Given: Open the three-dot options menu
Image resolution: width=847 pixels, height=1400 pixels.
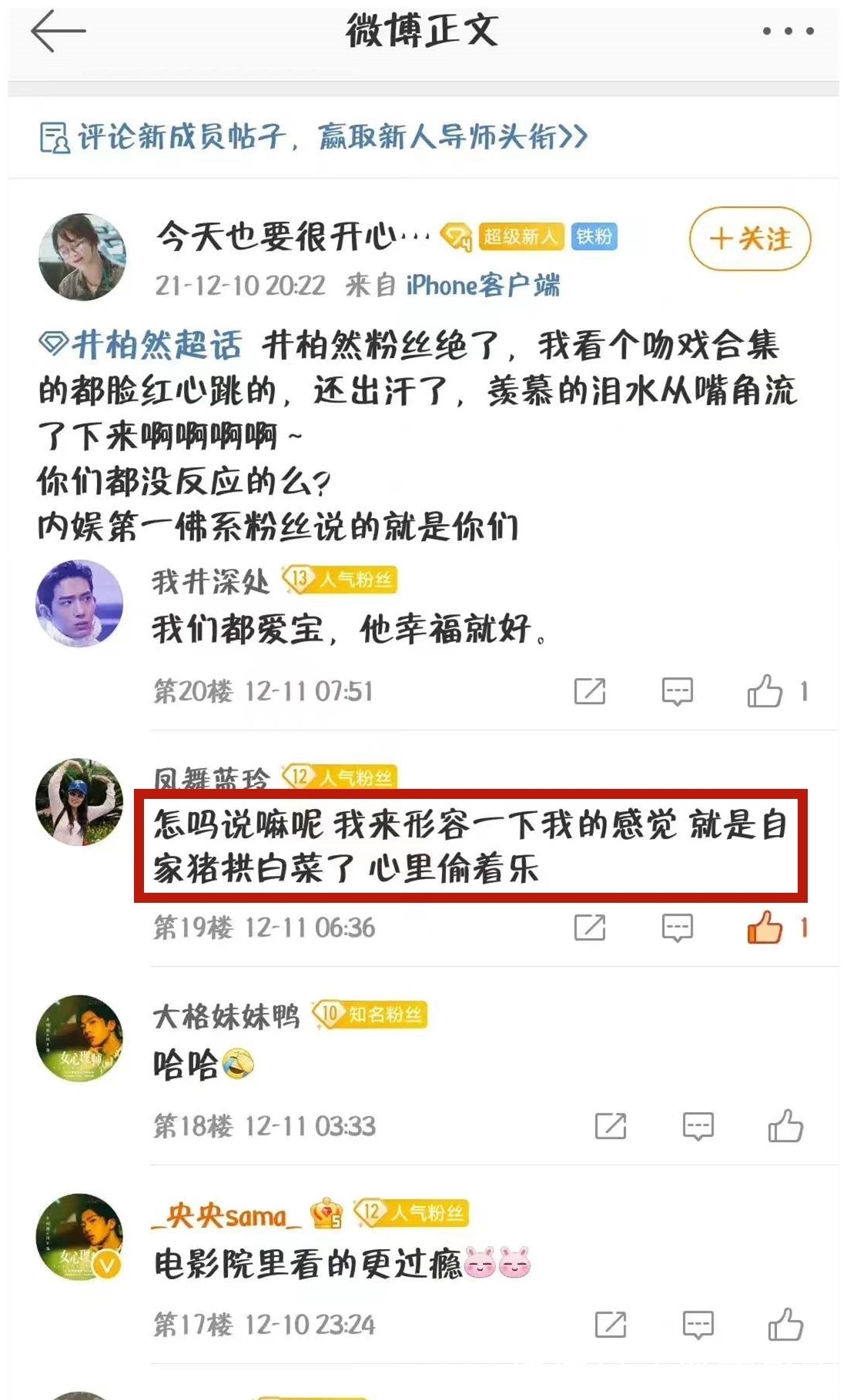Looking at the screenshot, I should point(787,31).
